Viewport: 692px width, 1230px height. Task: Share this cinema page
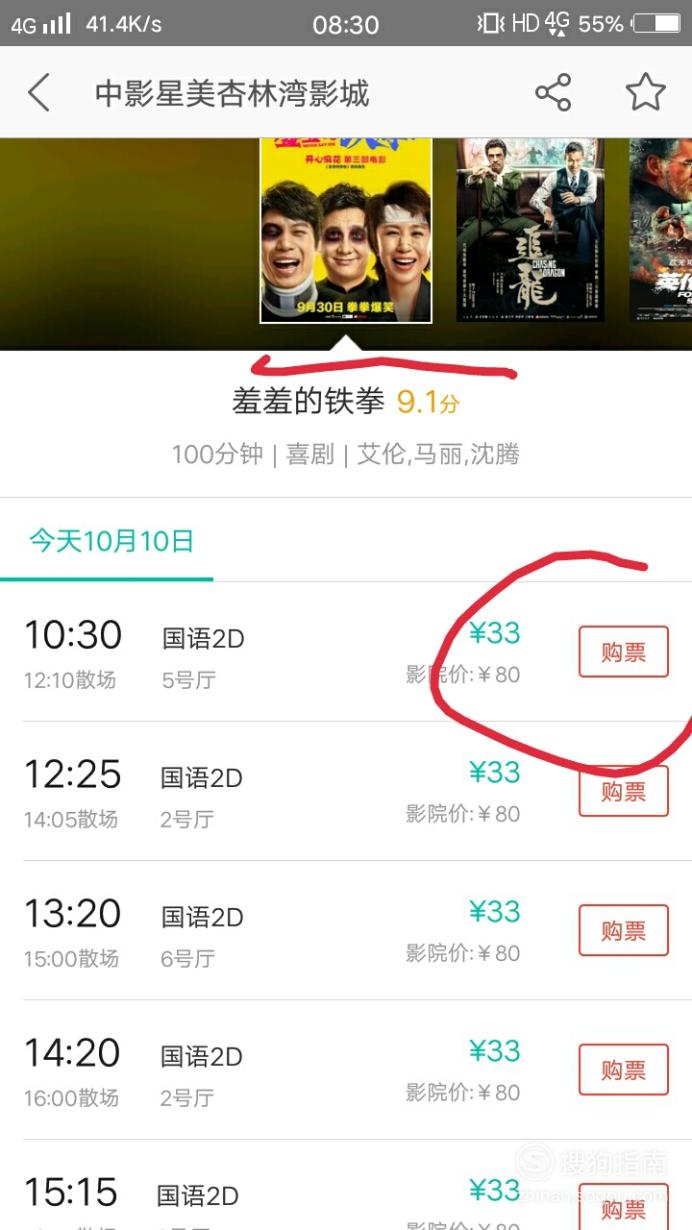pos(553,92)
